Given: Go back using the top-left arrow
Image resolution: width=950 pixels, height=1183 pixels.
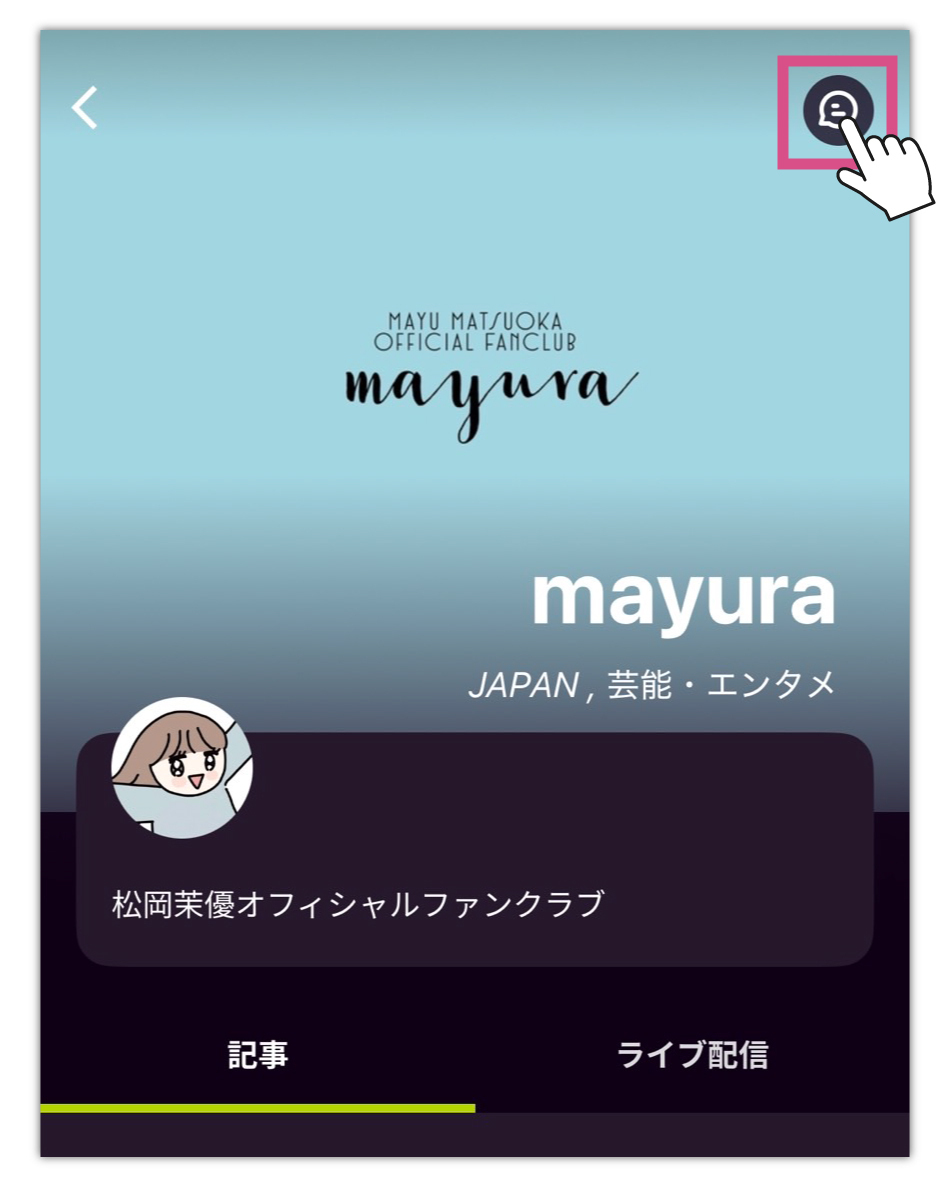Looking at the screenshot, I should coord(85,108).
